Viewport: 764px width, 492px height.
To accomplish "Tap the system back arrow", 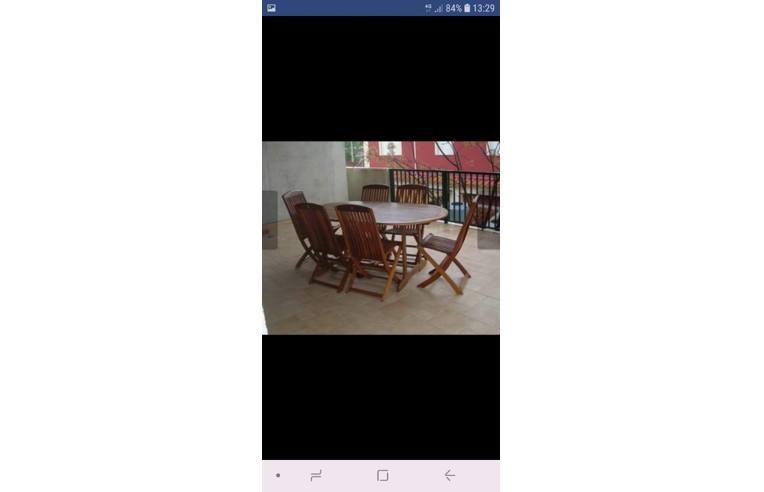I will coord(449,476).
